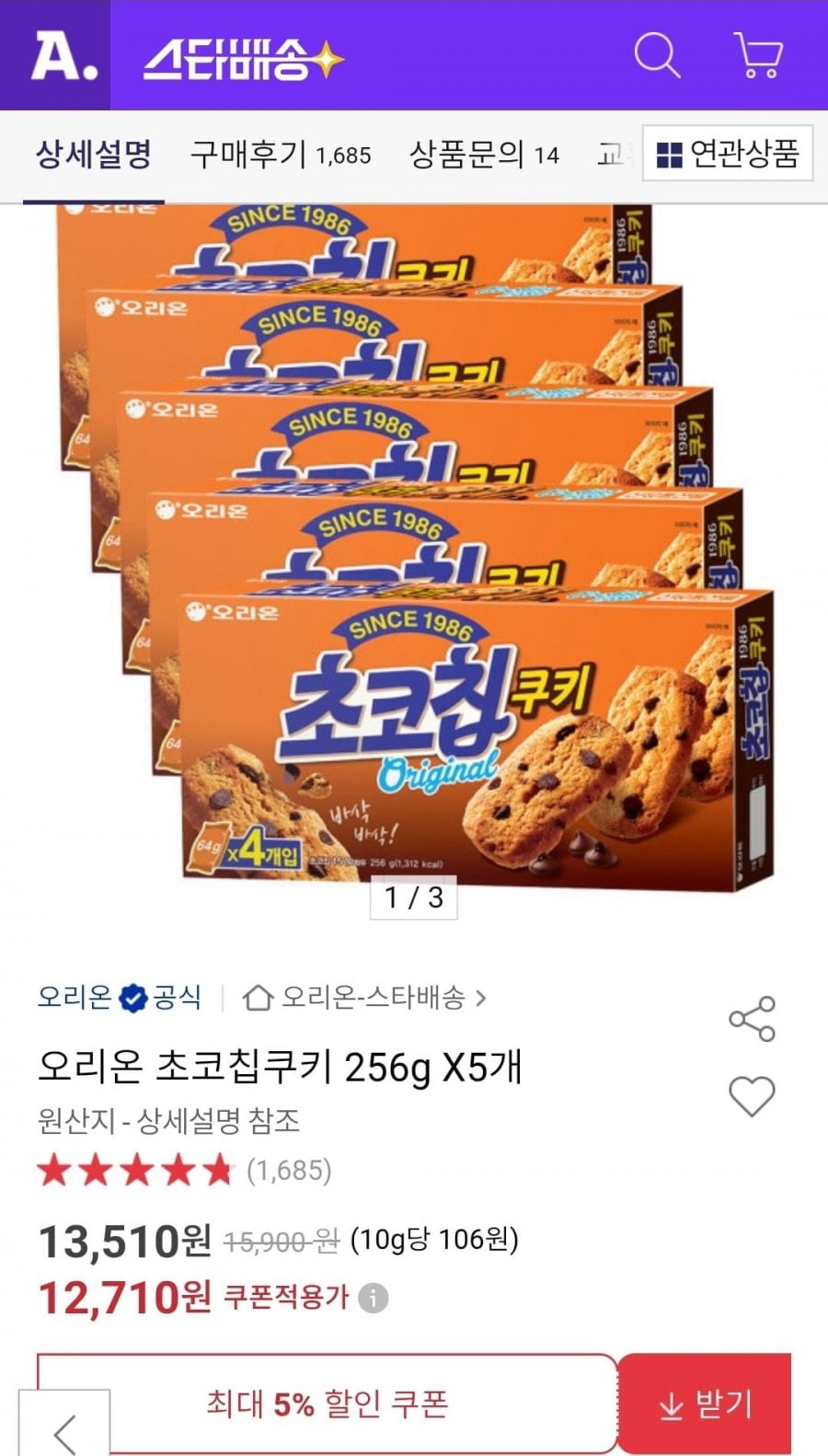The width and height of the screenshot is (828, 1456).
Task: Switch to the 상품문의 tab
Action: click(x=484, y=155)
